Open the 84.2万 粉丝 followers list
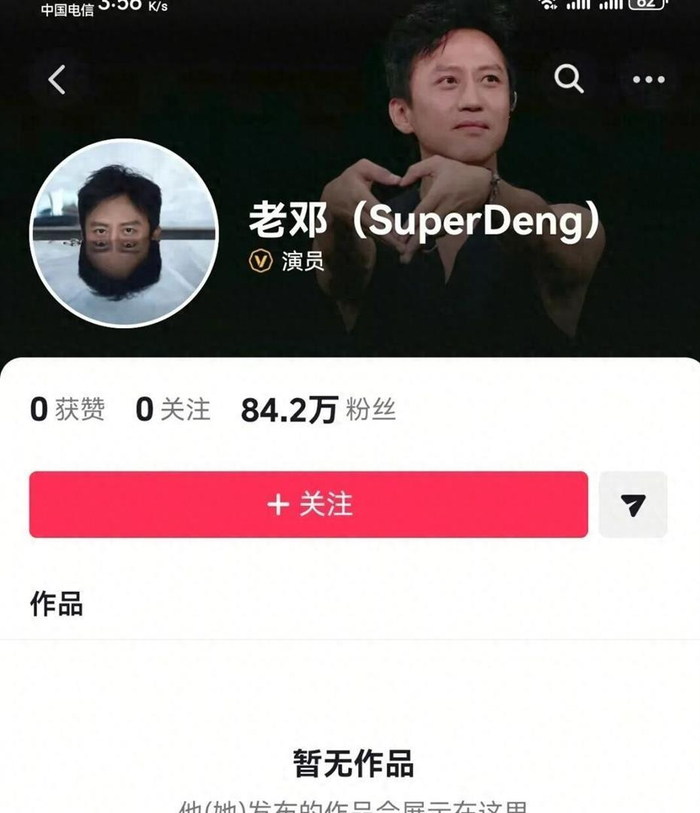Image resolution: width=700 pixels, height=813 pixels. (318, 409)
